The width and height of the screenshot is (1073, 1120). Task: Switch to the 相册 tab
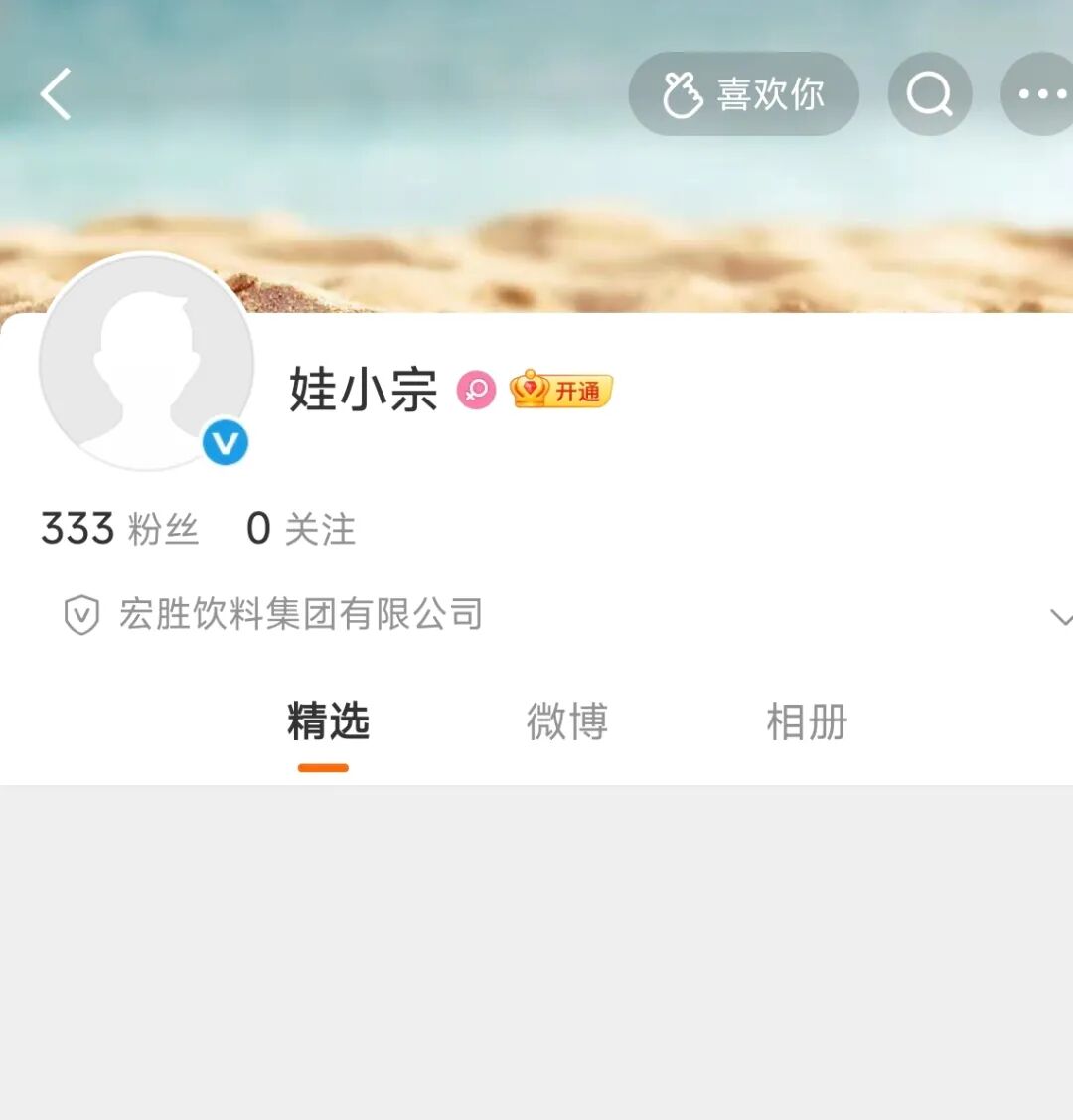[807, 722]
